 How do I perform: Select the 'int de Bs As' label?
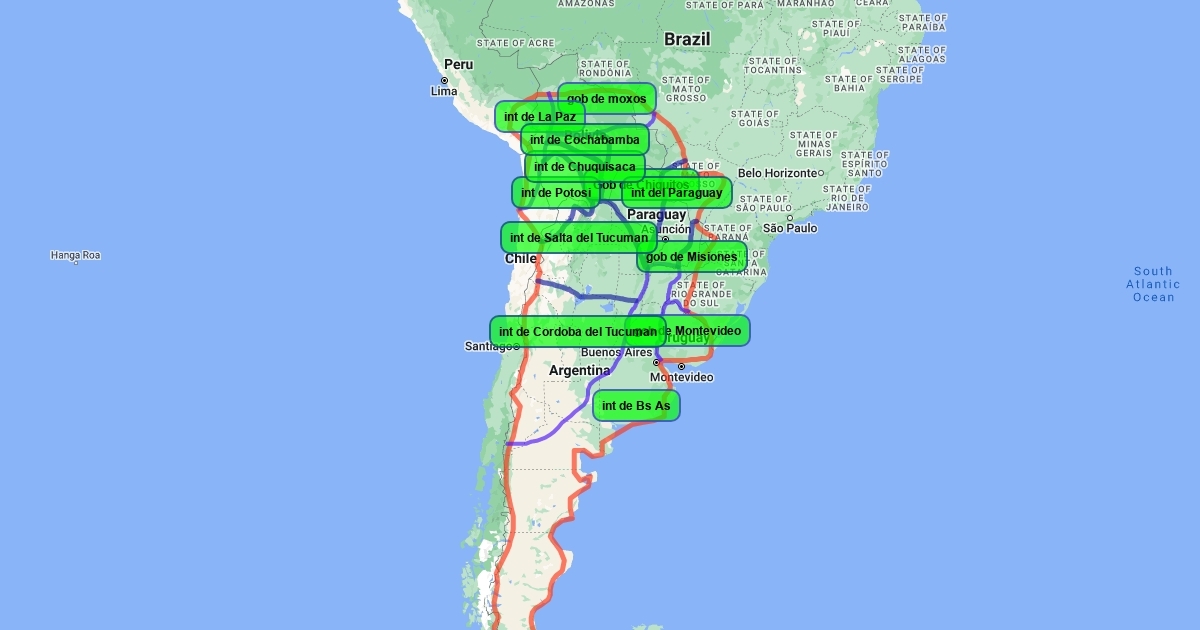636,406
